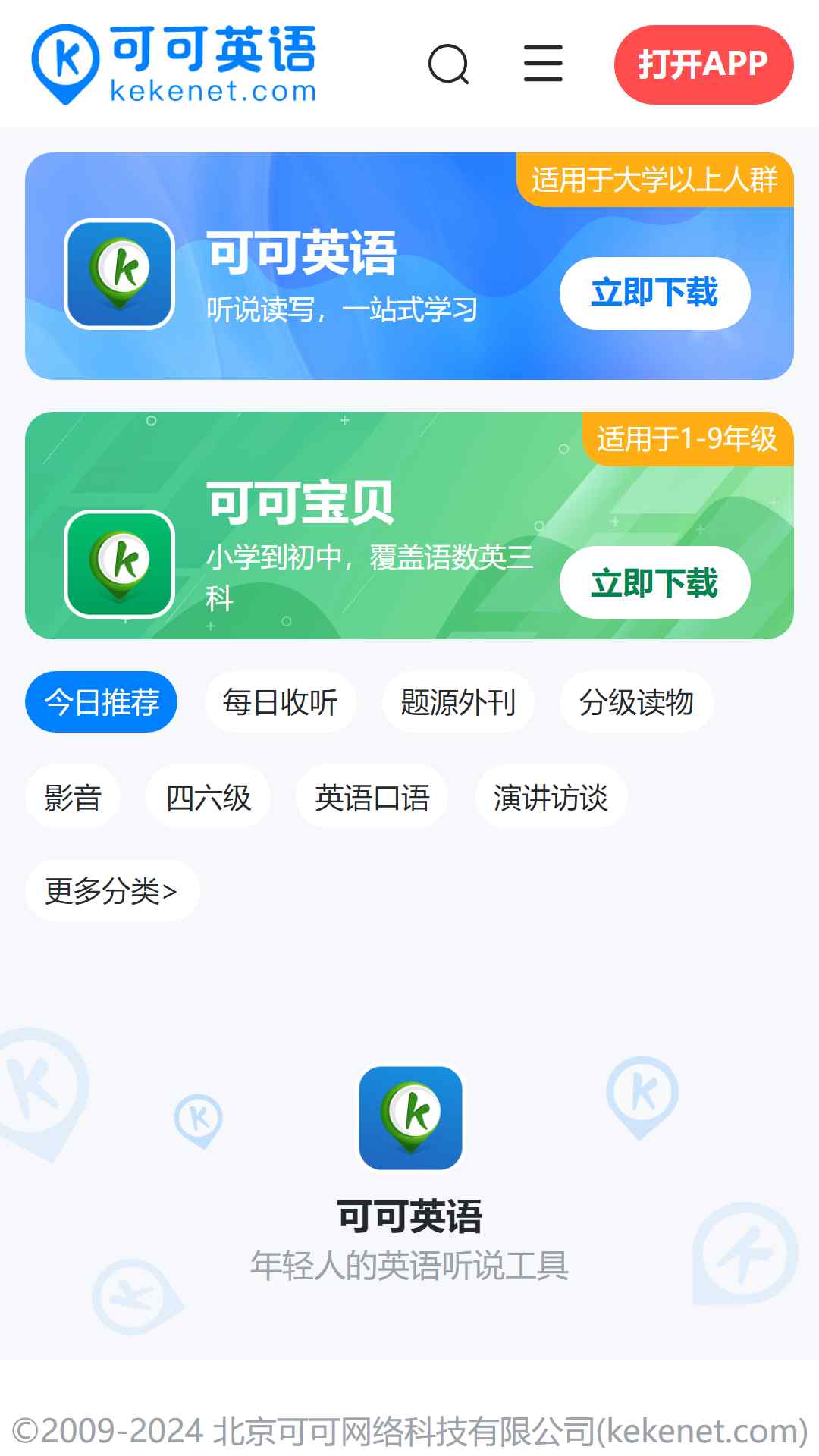This screenshot has height=1456, width=819.
Task: Open the 题源外刊 category
Action: click(458, 702)
